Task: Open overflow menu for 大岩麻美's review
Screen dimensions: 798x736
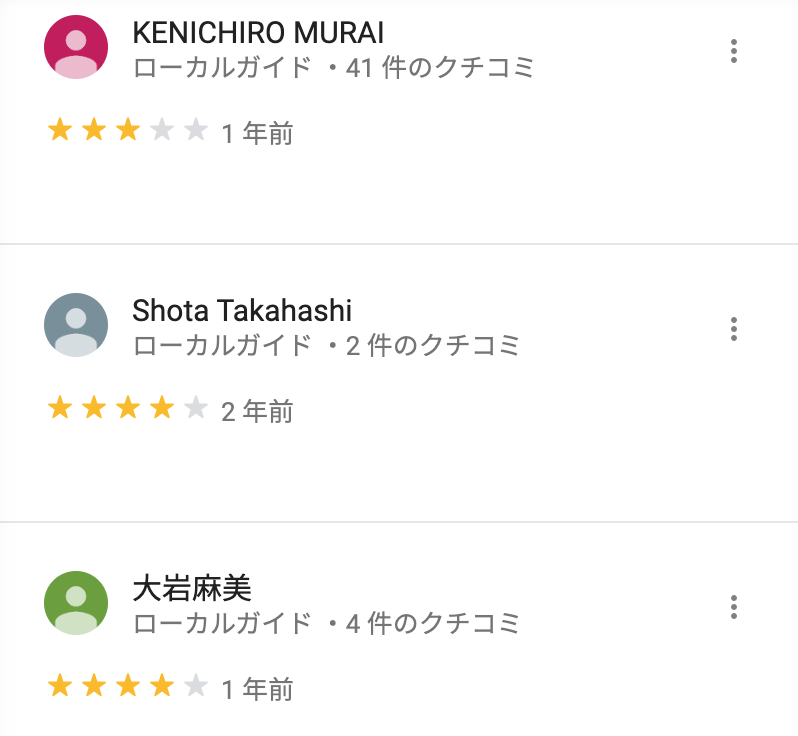Action: tap(734, 606)
